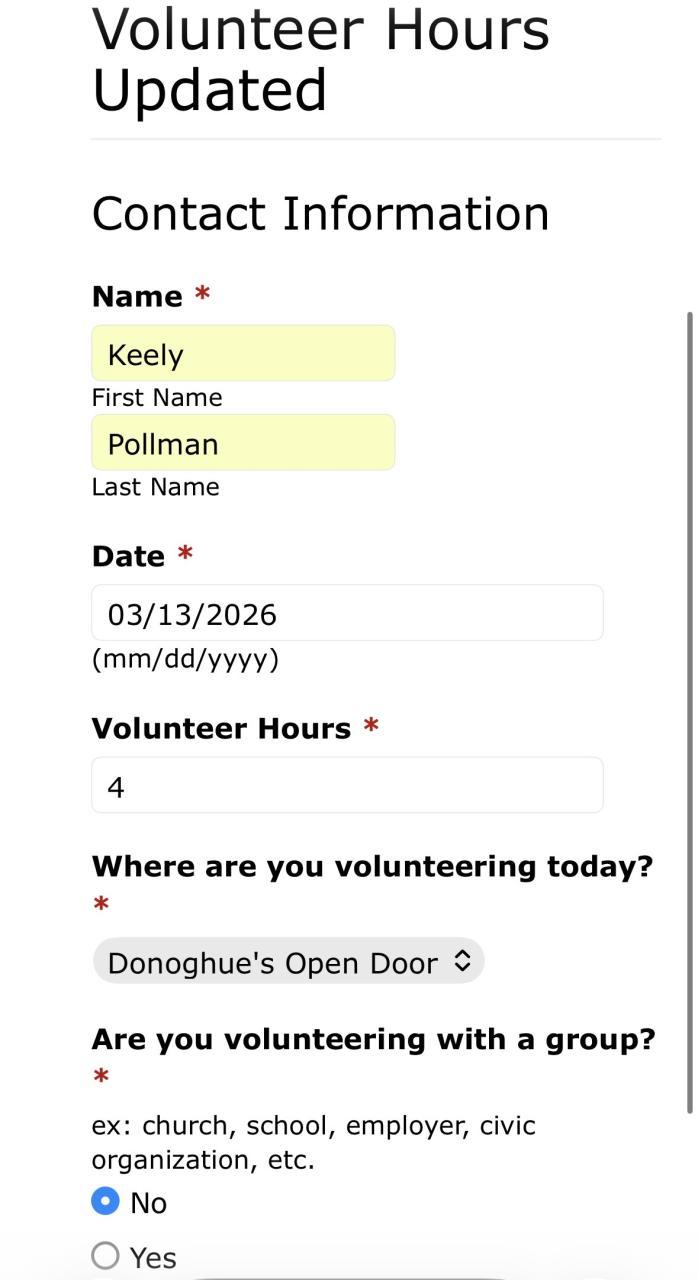Edit the First Name field containing Keely
Viewport: 698px width, 1280px height.
(243, 354)
